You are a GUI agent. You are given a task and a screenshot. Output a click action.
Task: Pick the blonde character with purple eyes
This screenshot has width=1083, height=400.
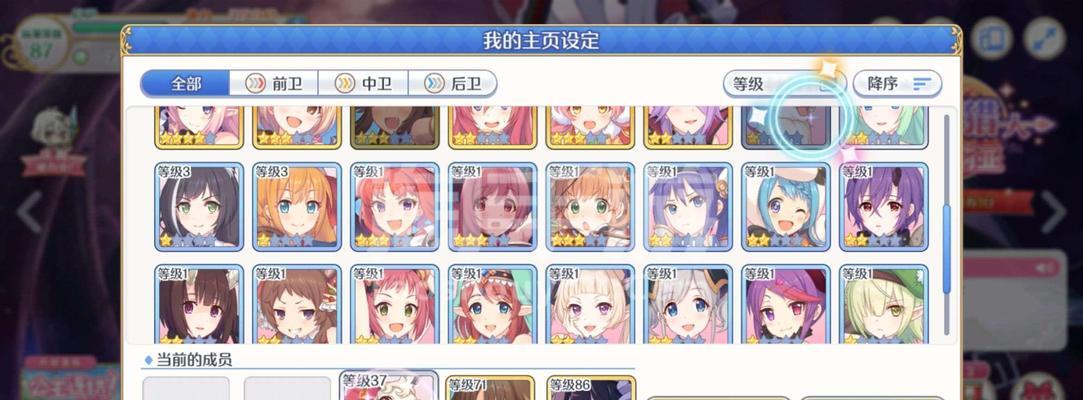pos(590,305)
